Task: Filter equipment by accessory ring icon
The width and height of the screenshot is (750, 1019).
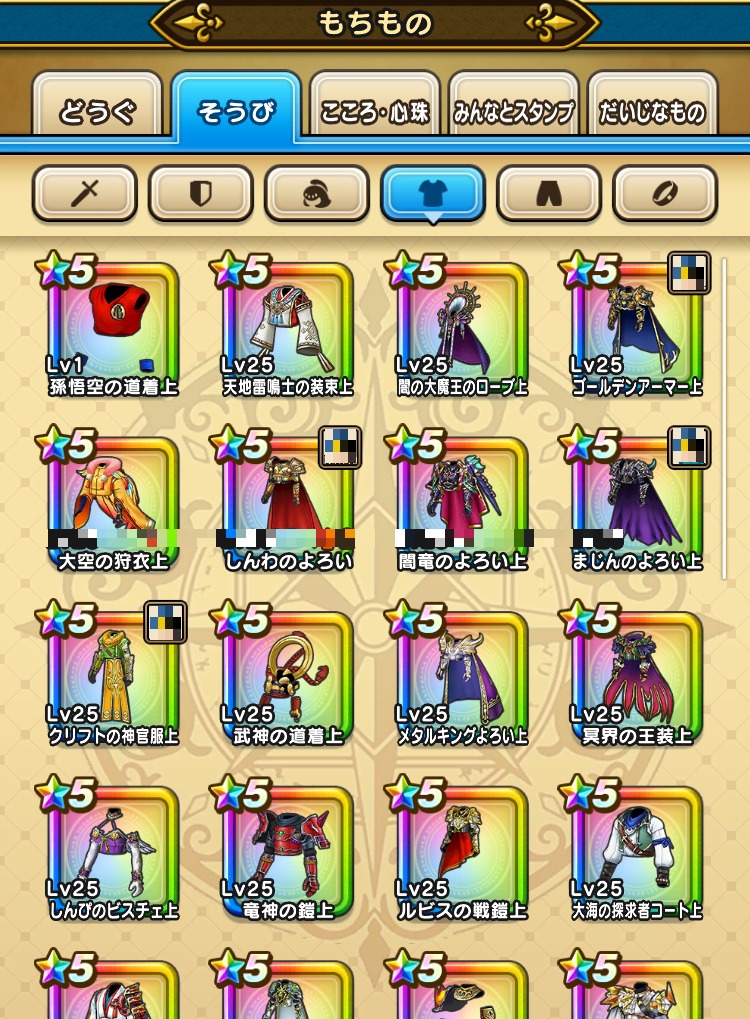Action: click(x=665, y=193)
